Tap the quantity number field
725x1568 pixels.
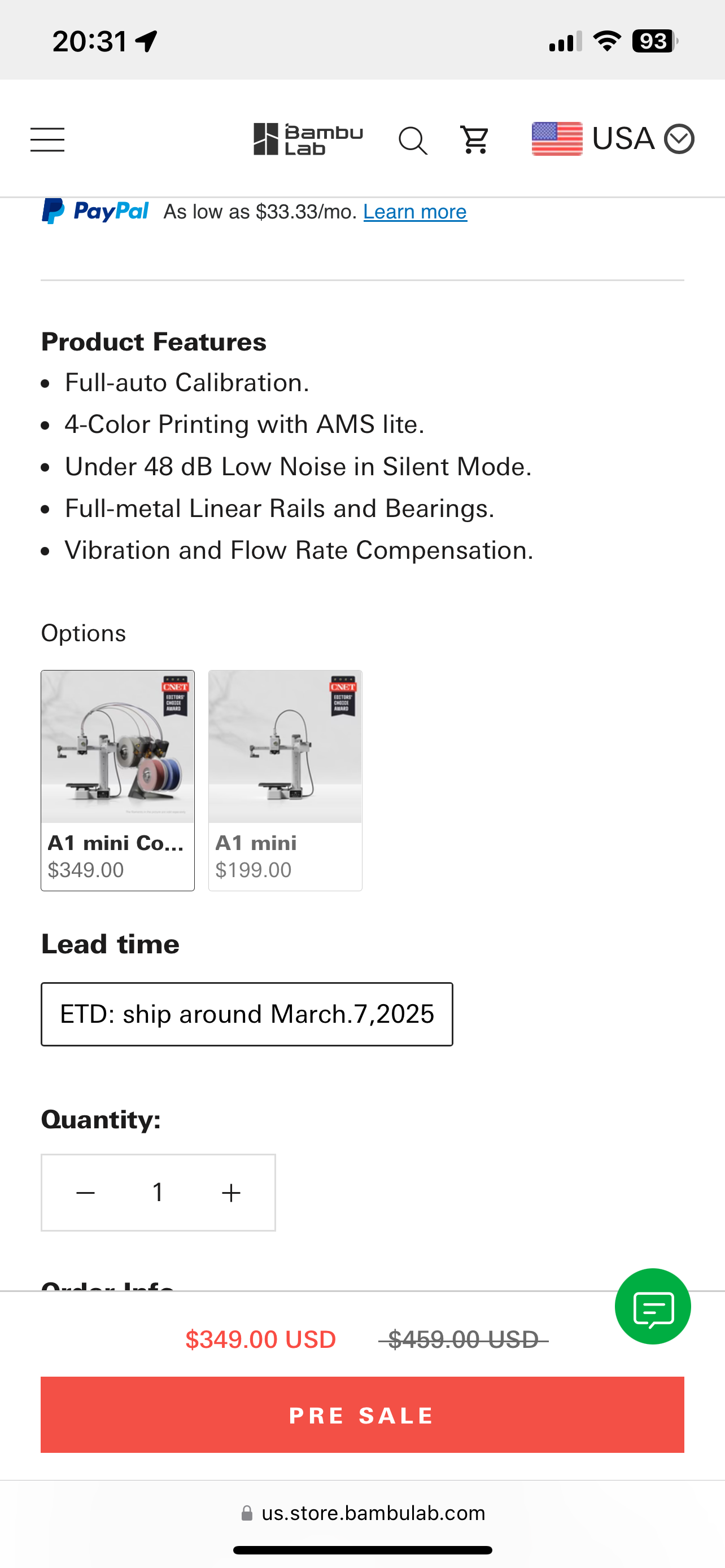pos(158,1193)
